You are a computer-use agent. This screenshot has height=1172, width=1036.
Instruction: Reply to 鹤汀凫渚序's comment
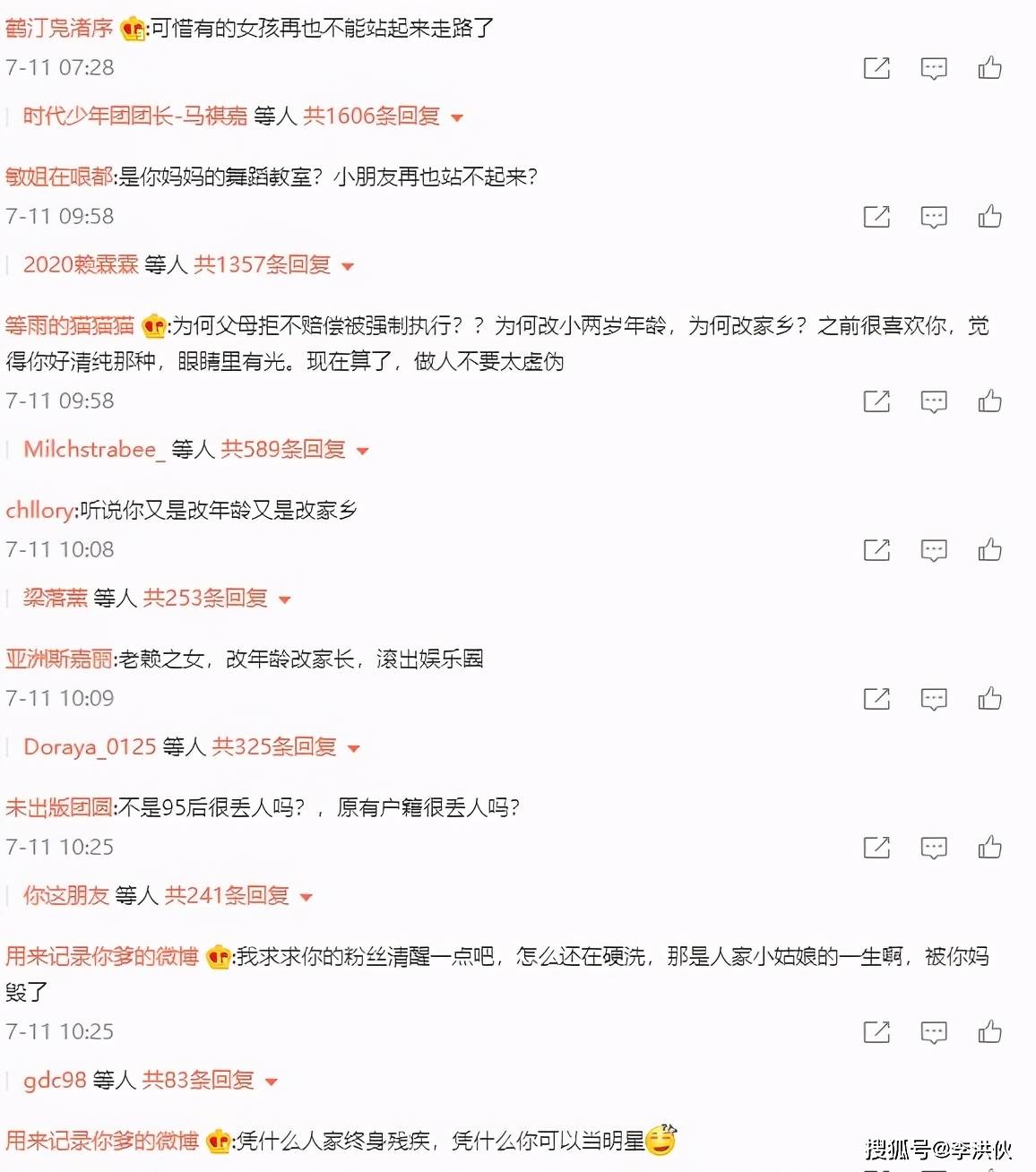coord(934,68)
